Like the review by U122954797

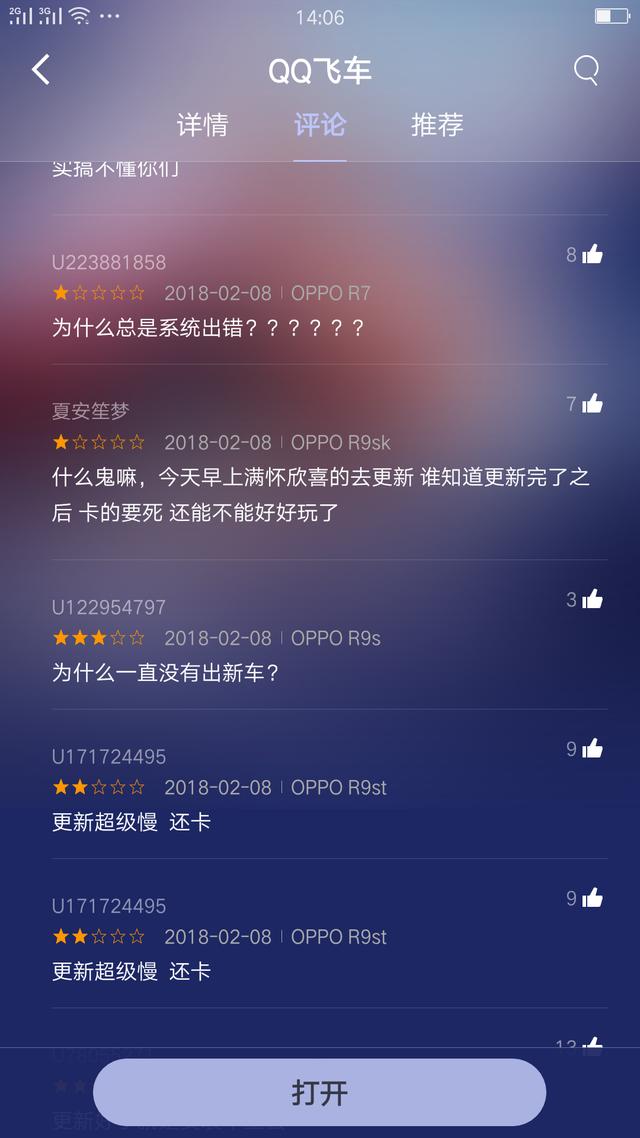592,599
